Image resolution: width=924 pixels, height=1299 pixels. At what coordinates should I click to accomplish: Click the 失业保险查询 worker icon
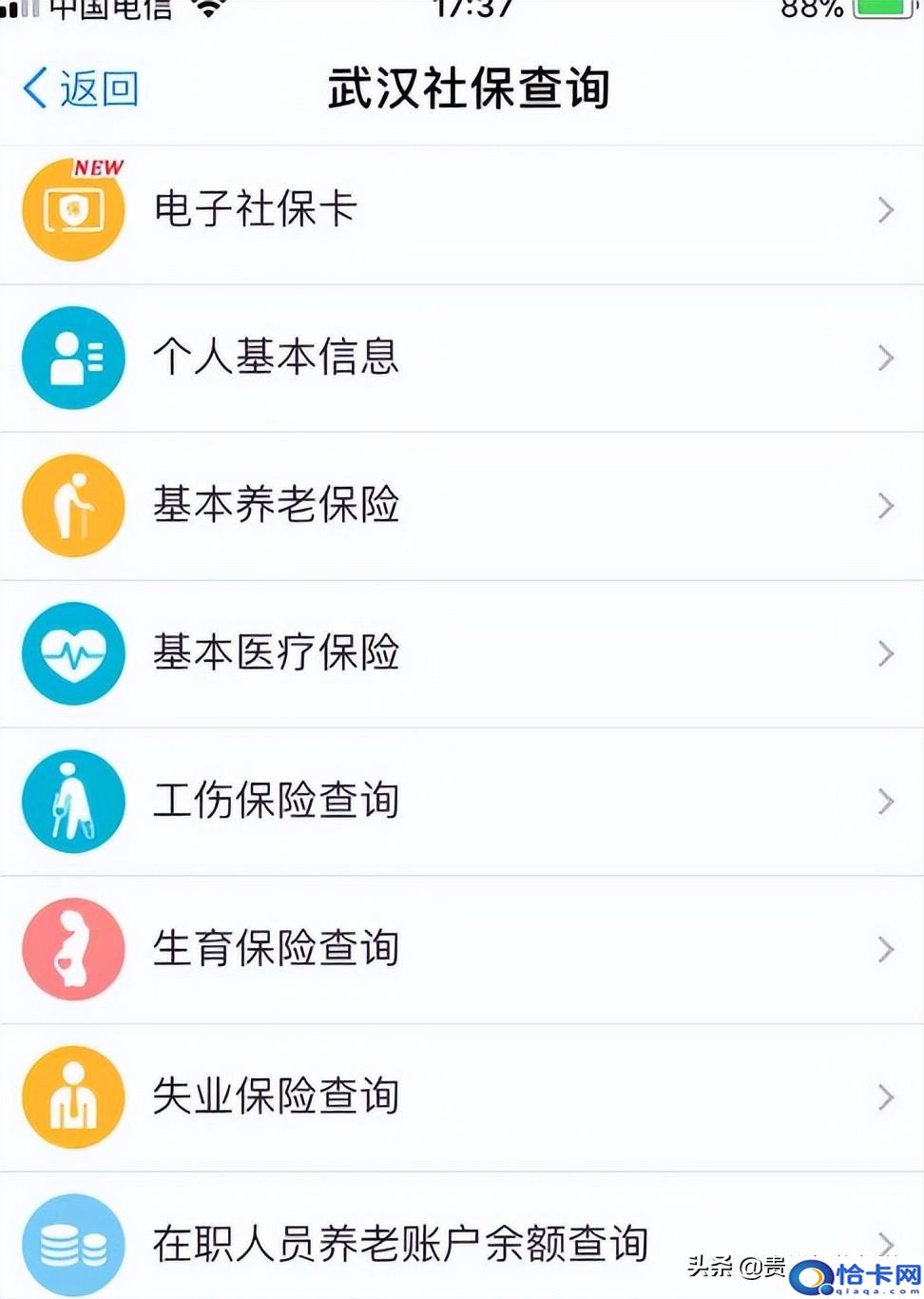pyautogui.click(x=73, y=1096)
